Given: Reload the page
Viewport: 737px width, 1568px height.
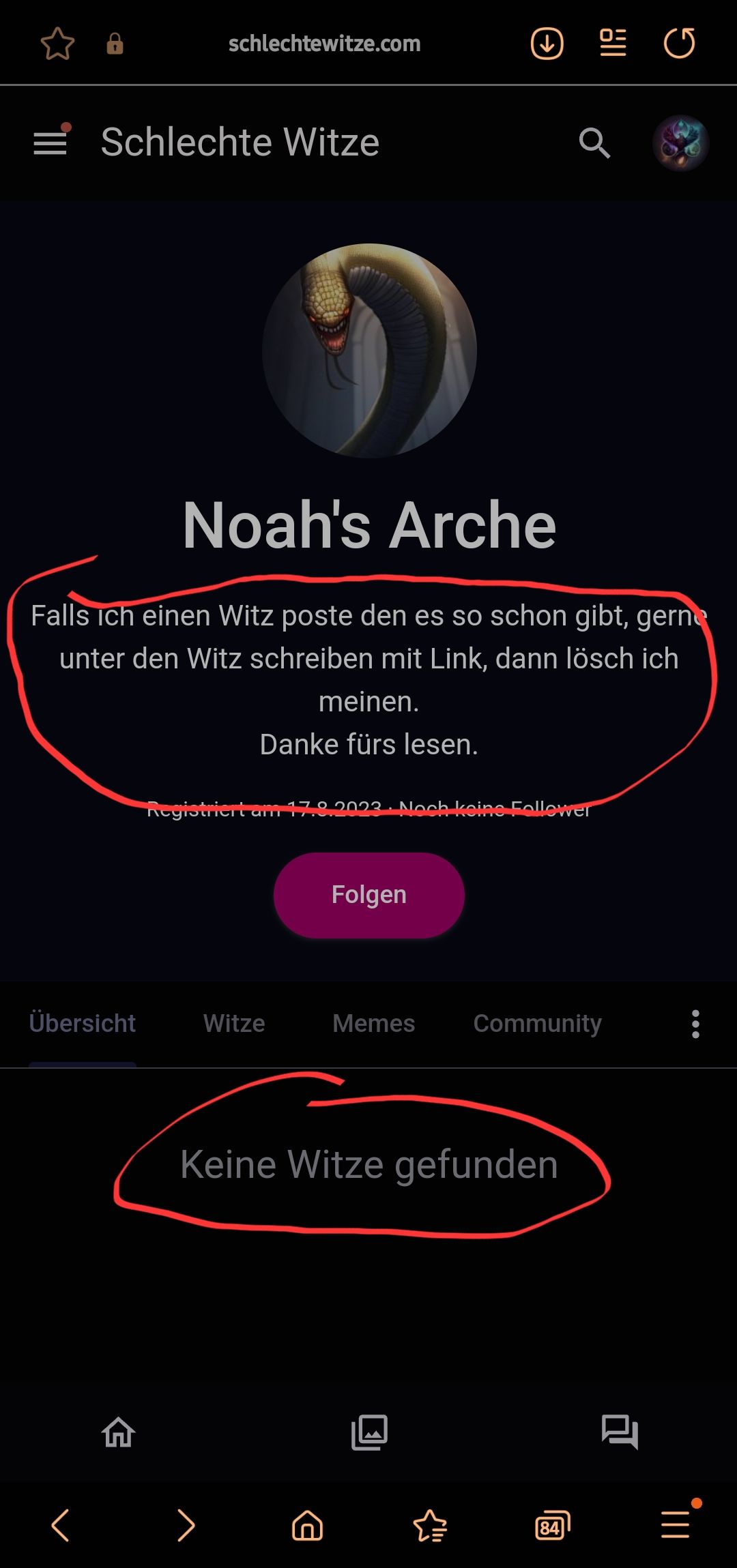Looking at the screenshot, I should (679, 44).
